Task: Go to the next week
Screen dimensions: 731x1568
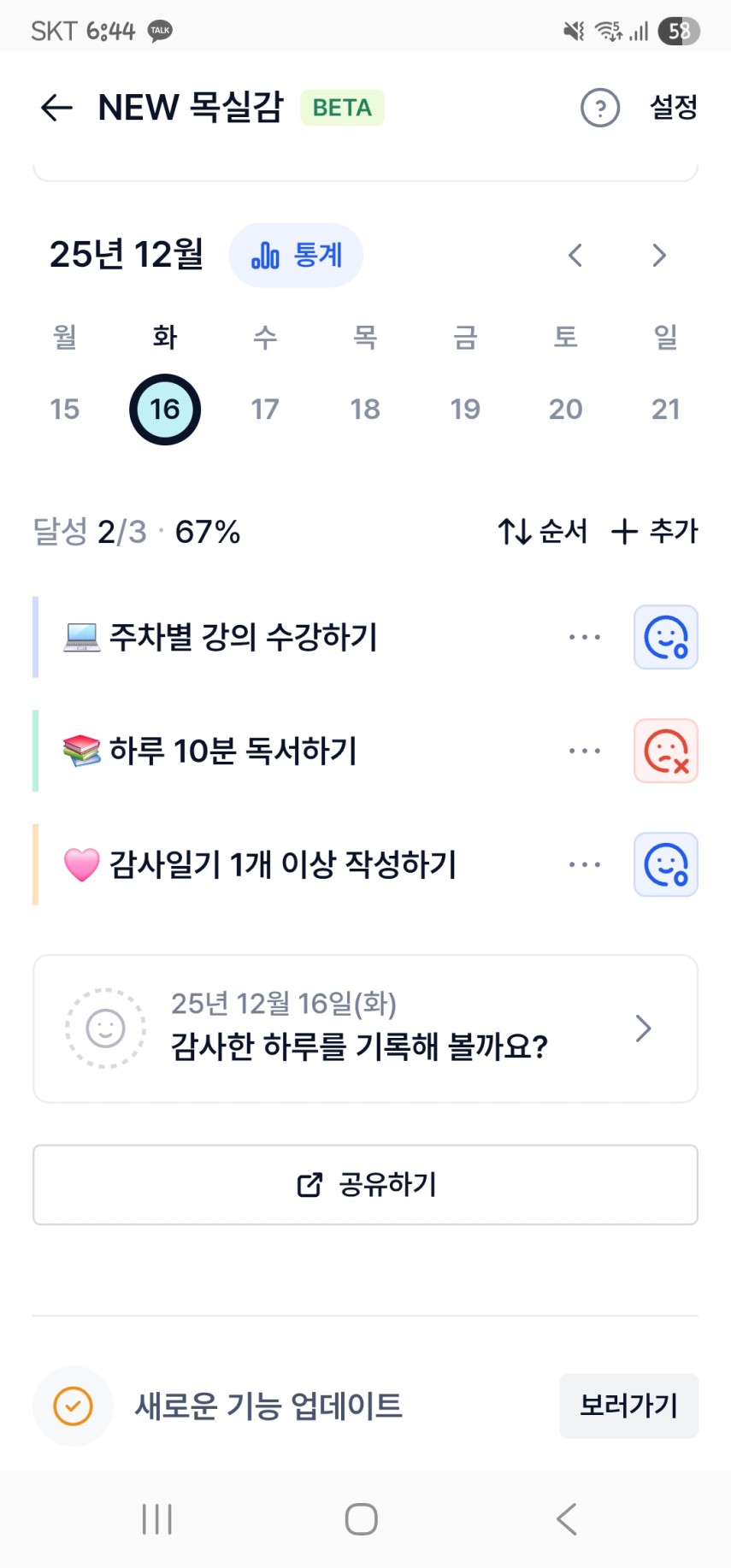Action: point(658,255)
